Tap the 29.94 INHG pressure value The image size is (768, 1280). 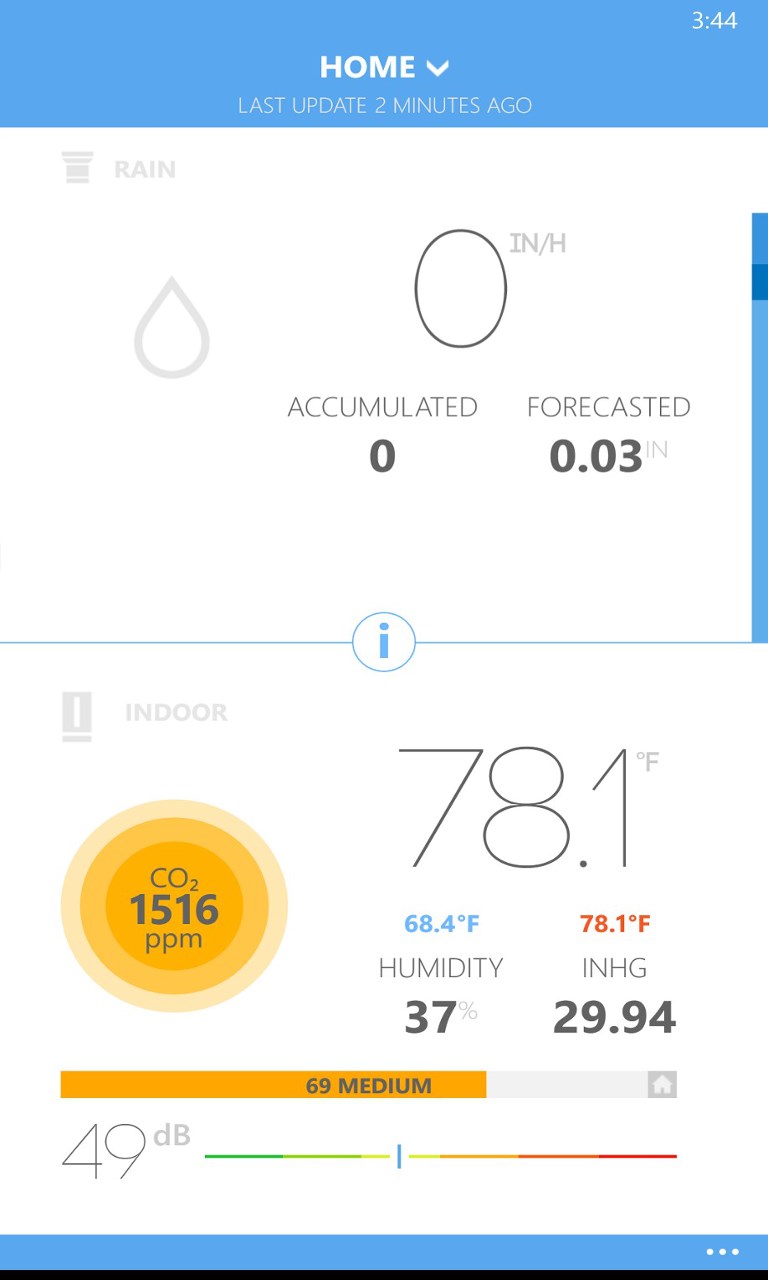click(613, 1017)
